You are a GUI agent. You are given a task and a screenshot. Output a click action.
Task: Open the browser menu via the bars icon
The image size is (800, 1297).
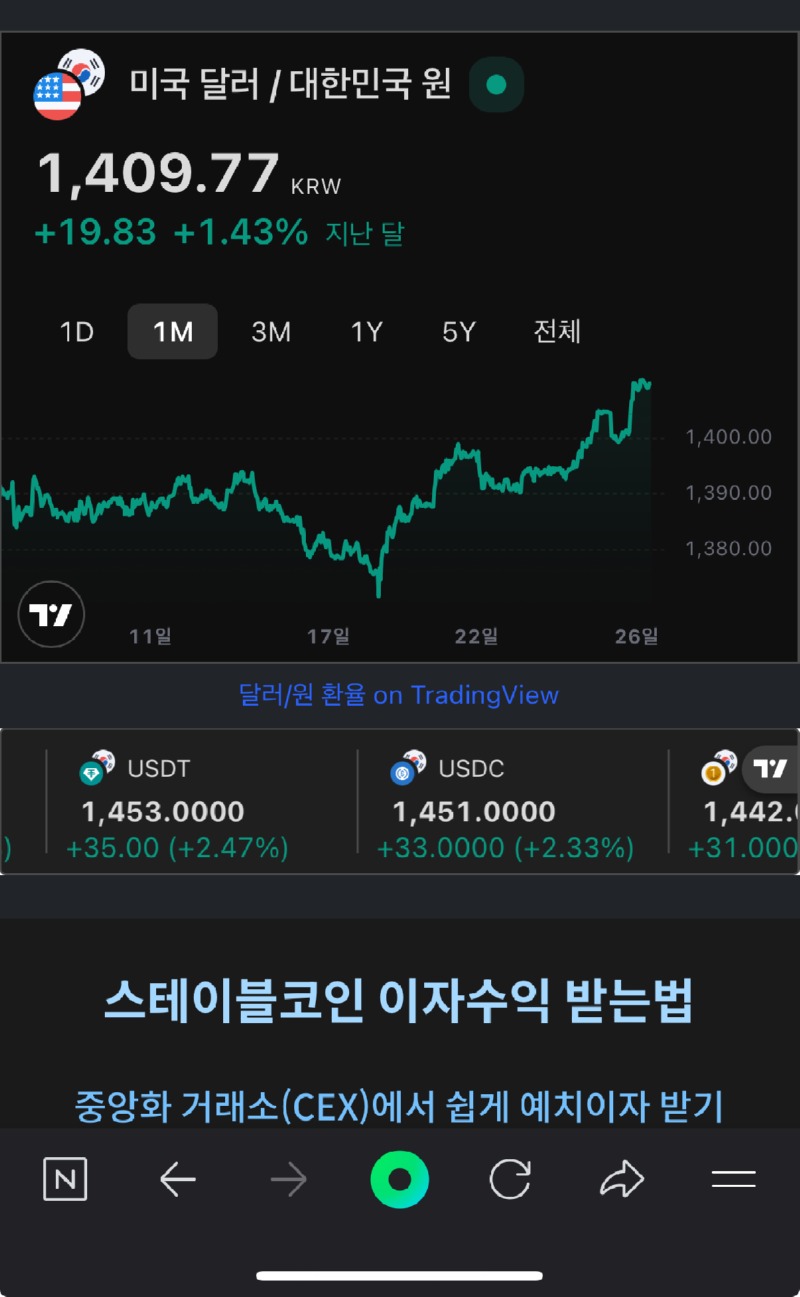pos(733,1179)
